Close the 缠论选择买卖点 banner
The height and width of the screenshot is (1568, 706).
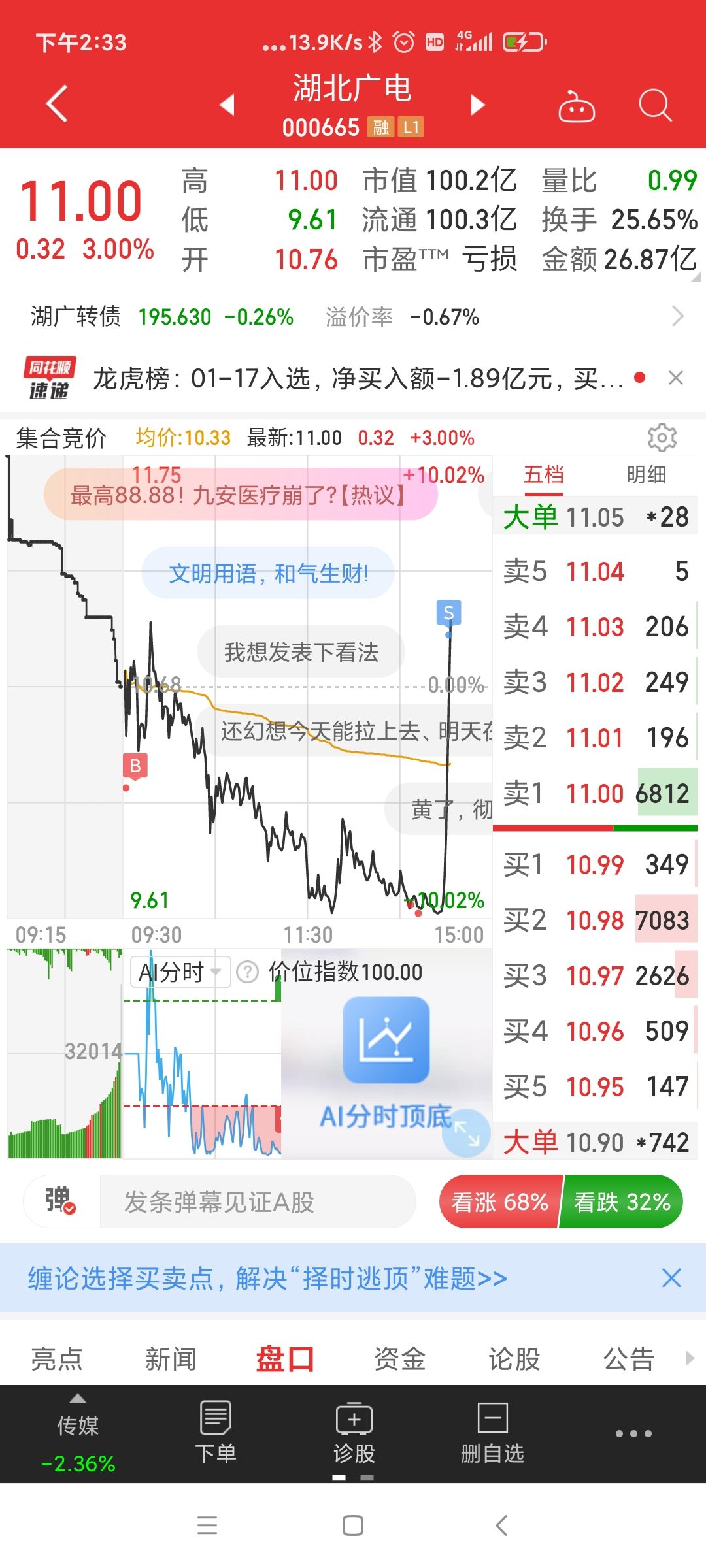671,1278
